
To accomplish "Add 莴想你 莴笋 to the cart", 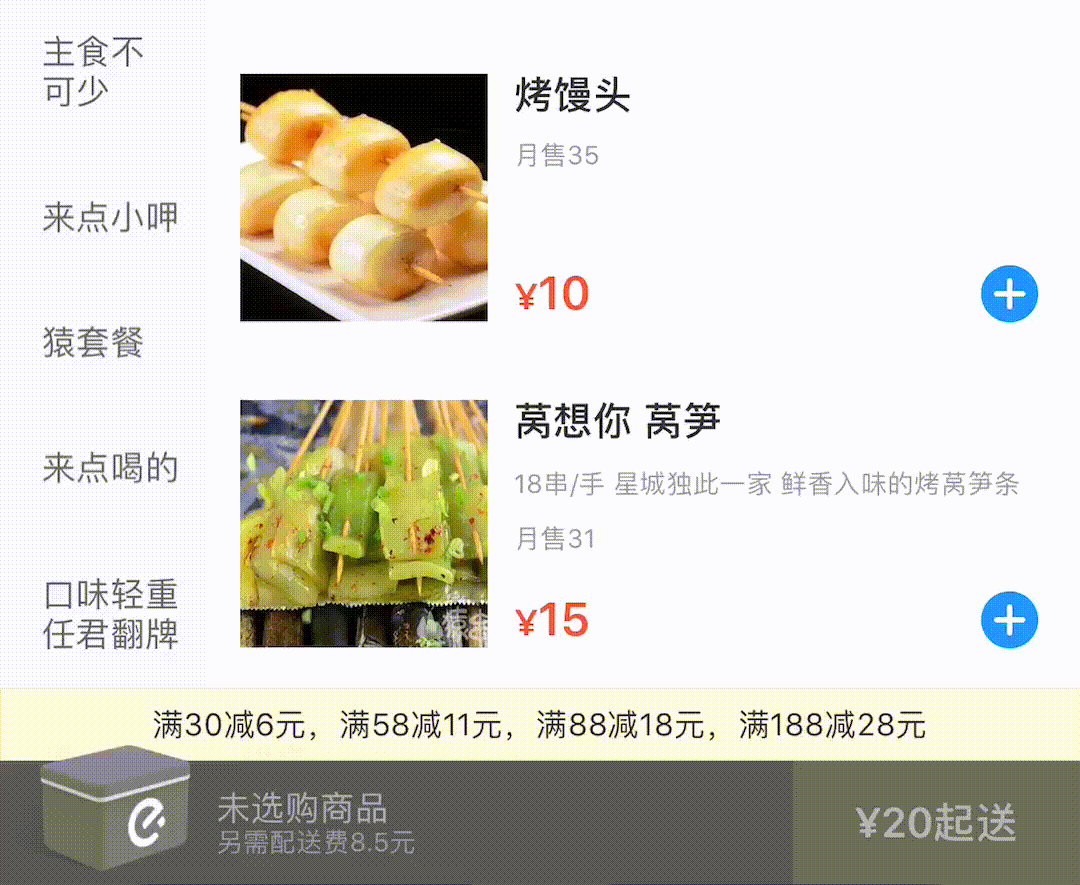I will (1009, 620).
